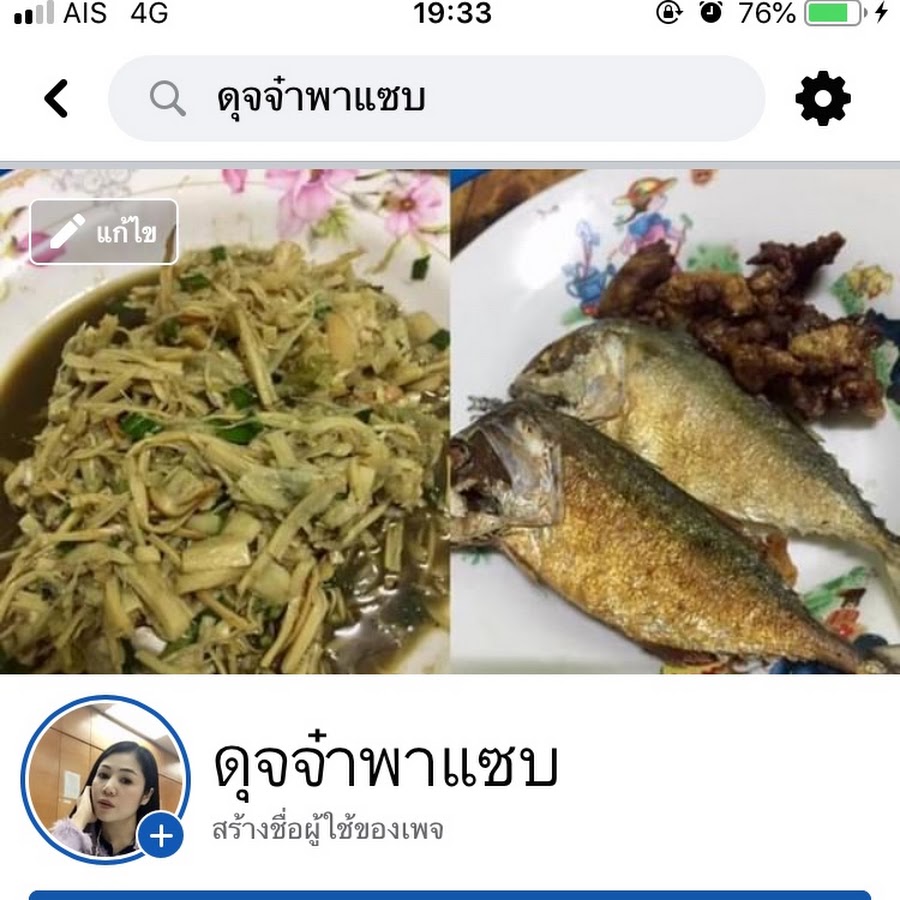Change profile picture with plus badge
Screen dimensions: 900x900
tap(161, 835)
